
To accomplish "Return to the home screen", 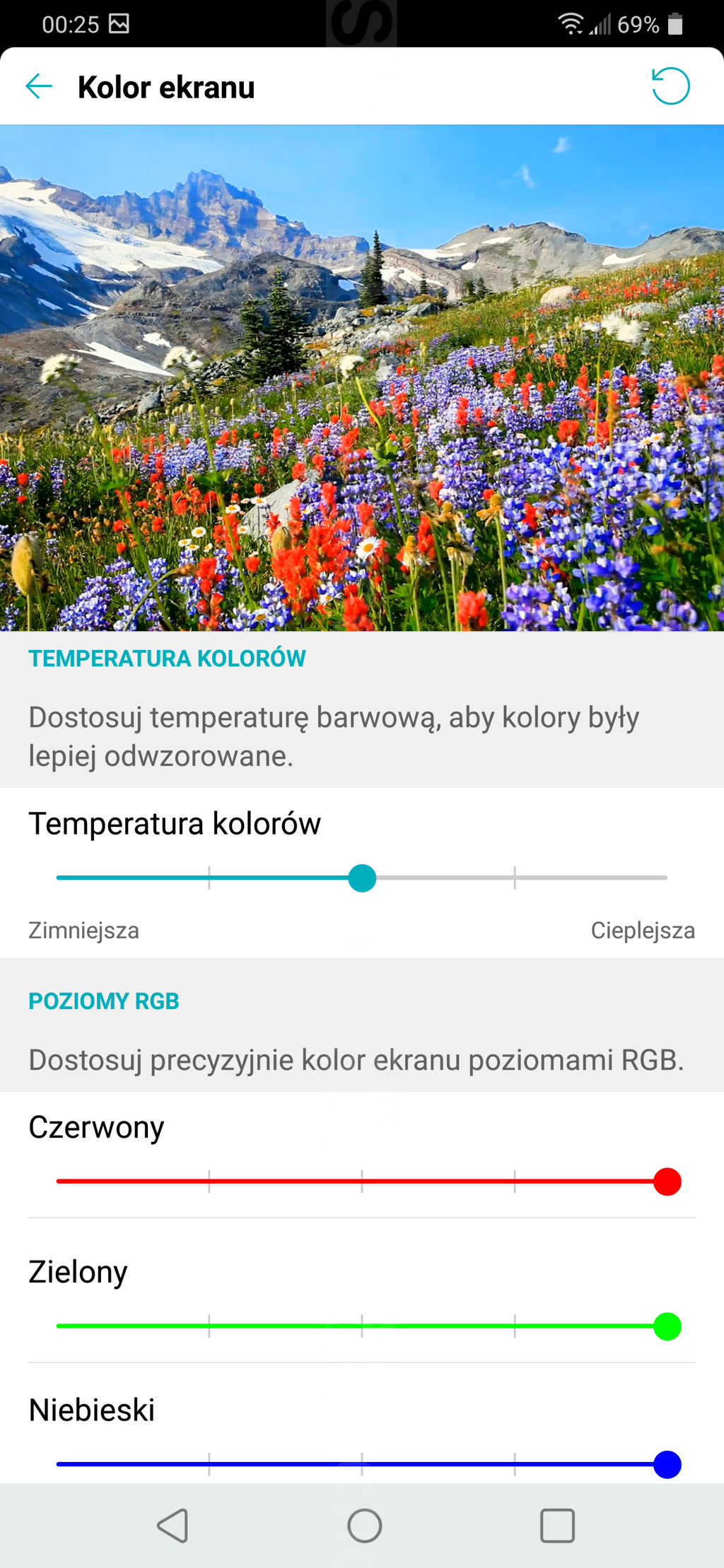I will click(x=364, y=1526).
